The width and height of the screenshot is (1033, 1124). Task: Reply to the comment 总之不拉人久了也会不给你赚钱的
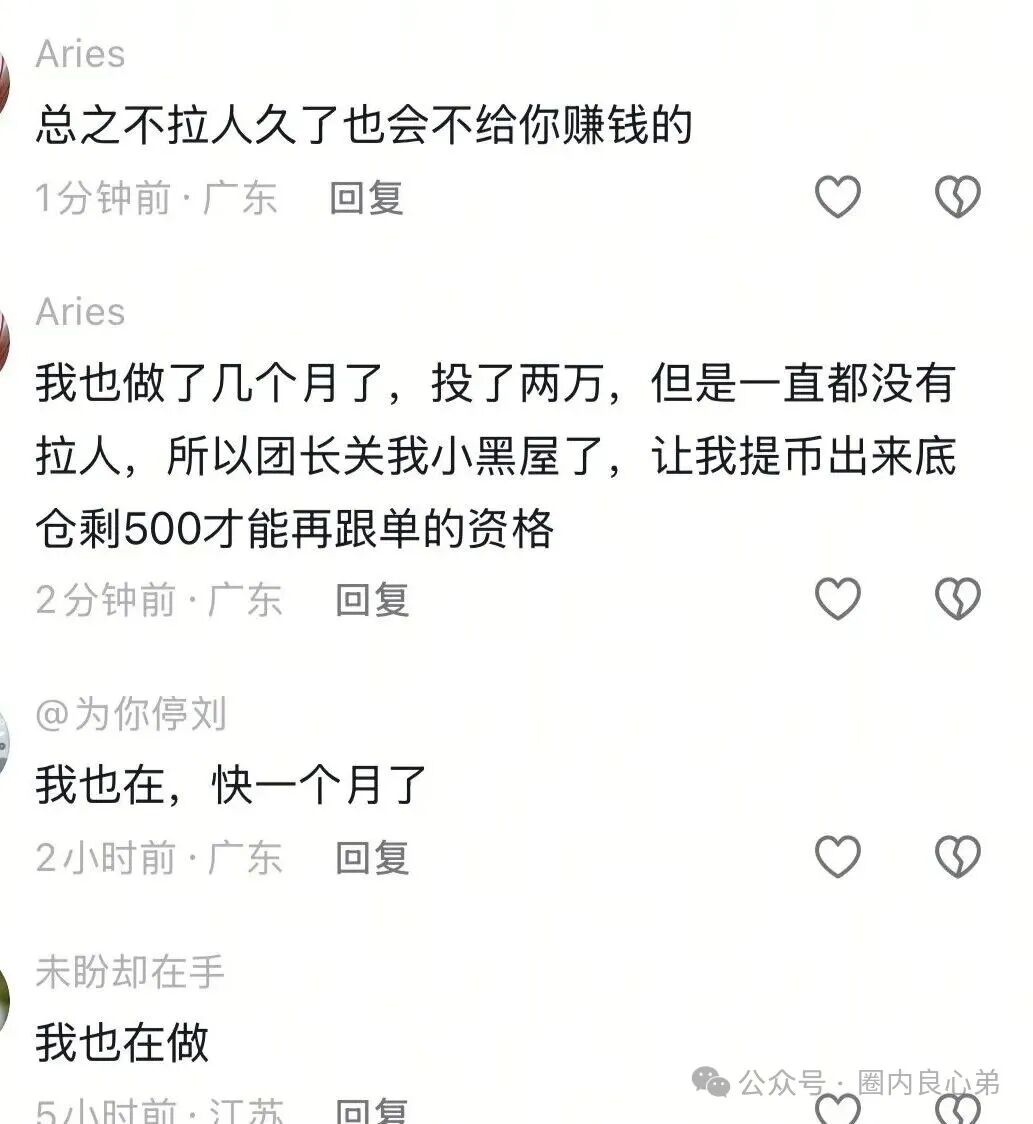tap(366, 198)
